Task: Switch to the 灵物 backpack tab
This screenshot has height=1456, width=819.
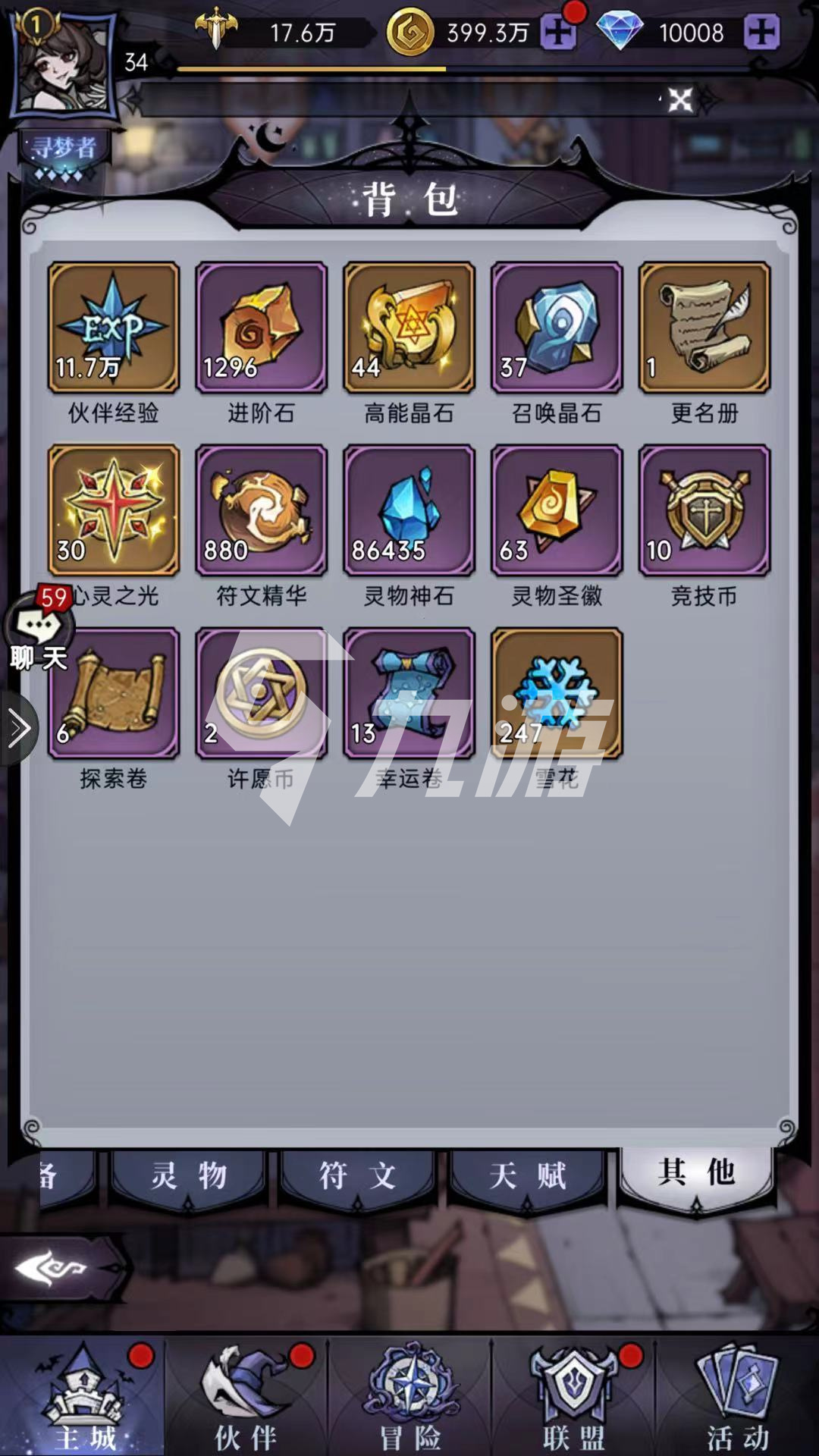Action: 188,1176
